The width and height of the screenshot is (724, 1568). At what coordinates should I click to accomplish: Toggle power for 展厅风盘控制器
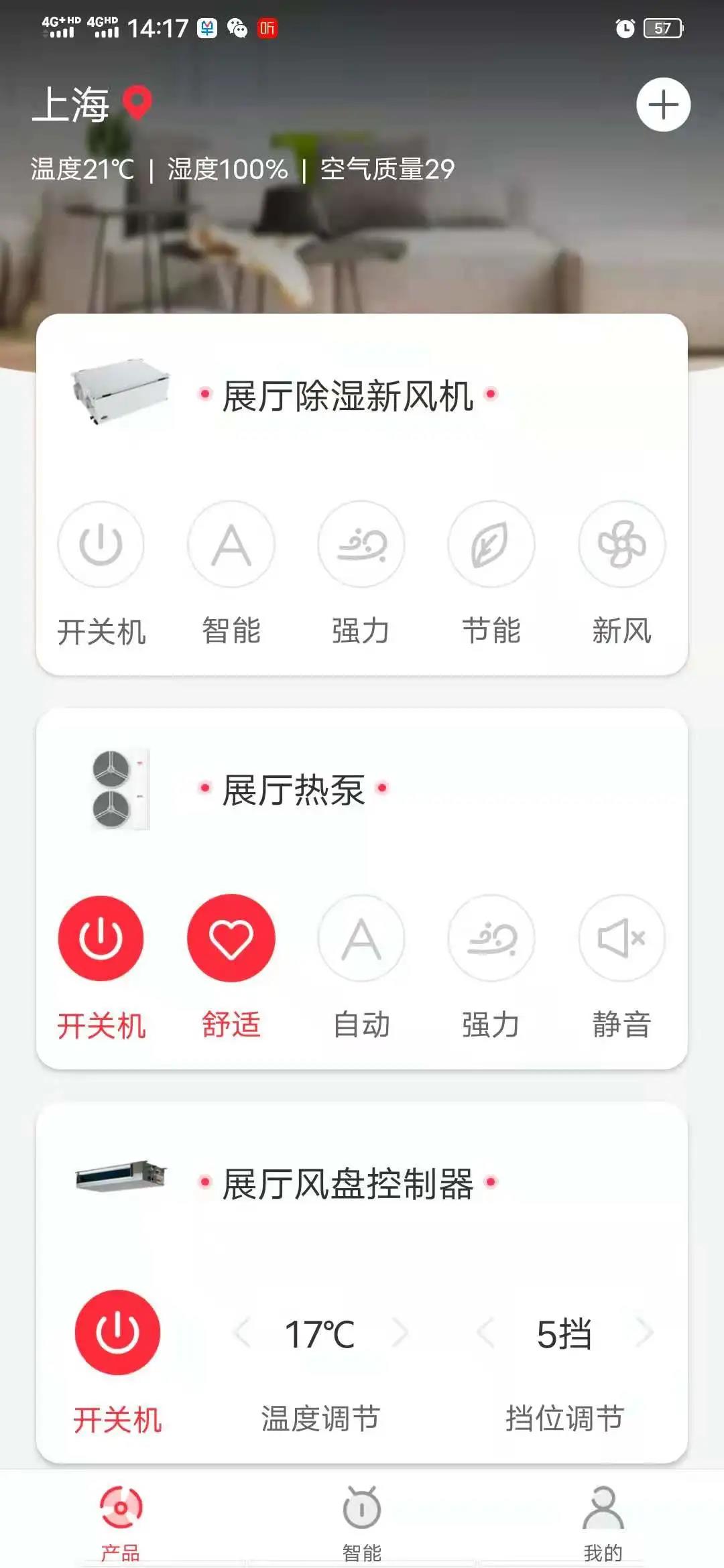(x=117, y=1332)
